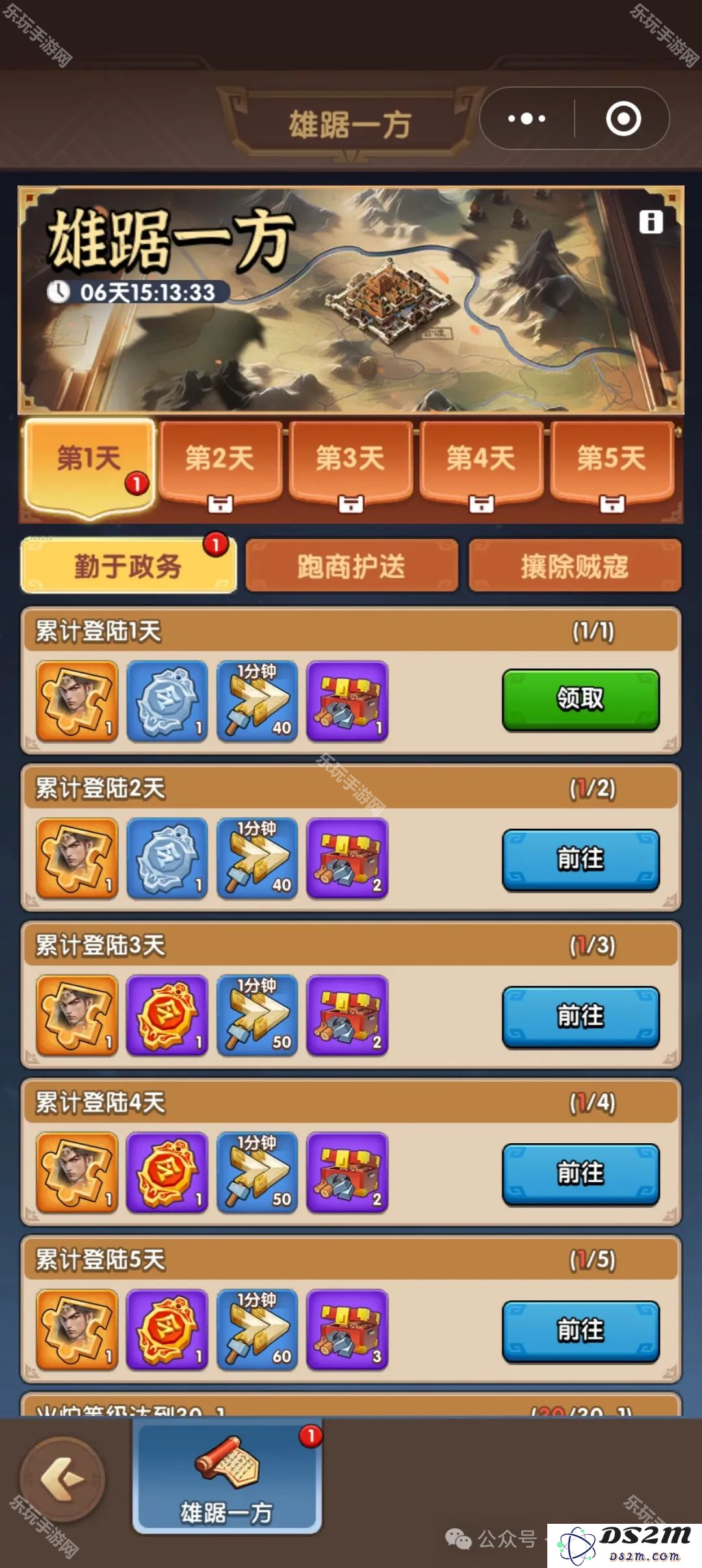Viewport: 702px width, 1568px height.
Task: Open the event info icon on banner
Action: point(651,222)
